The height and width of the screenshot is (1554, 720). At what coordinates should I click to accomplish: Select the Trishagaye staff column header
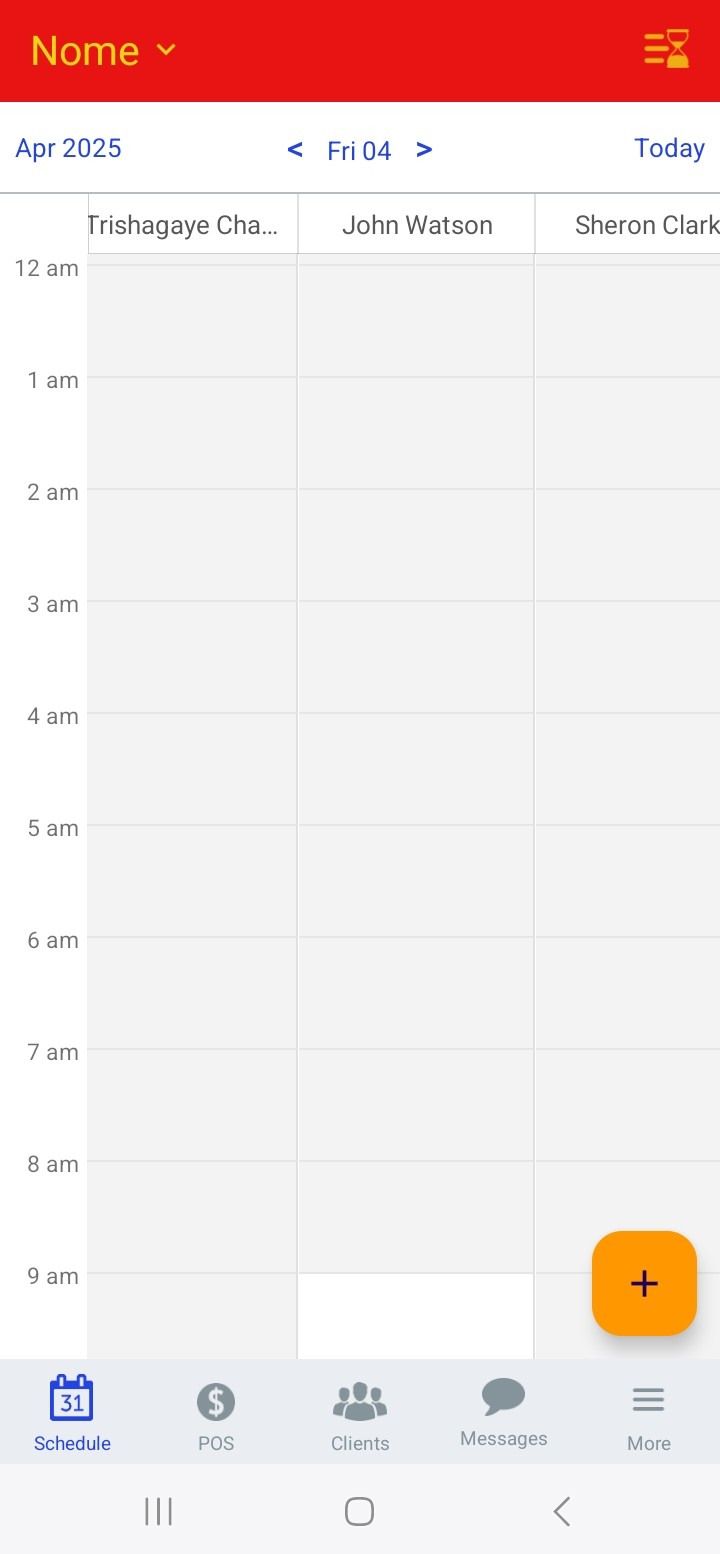193,225
